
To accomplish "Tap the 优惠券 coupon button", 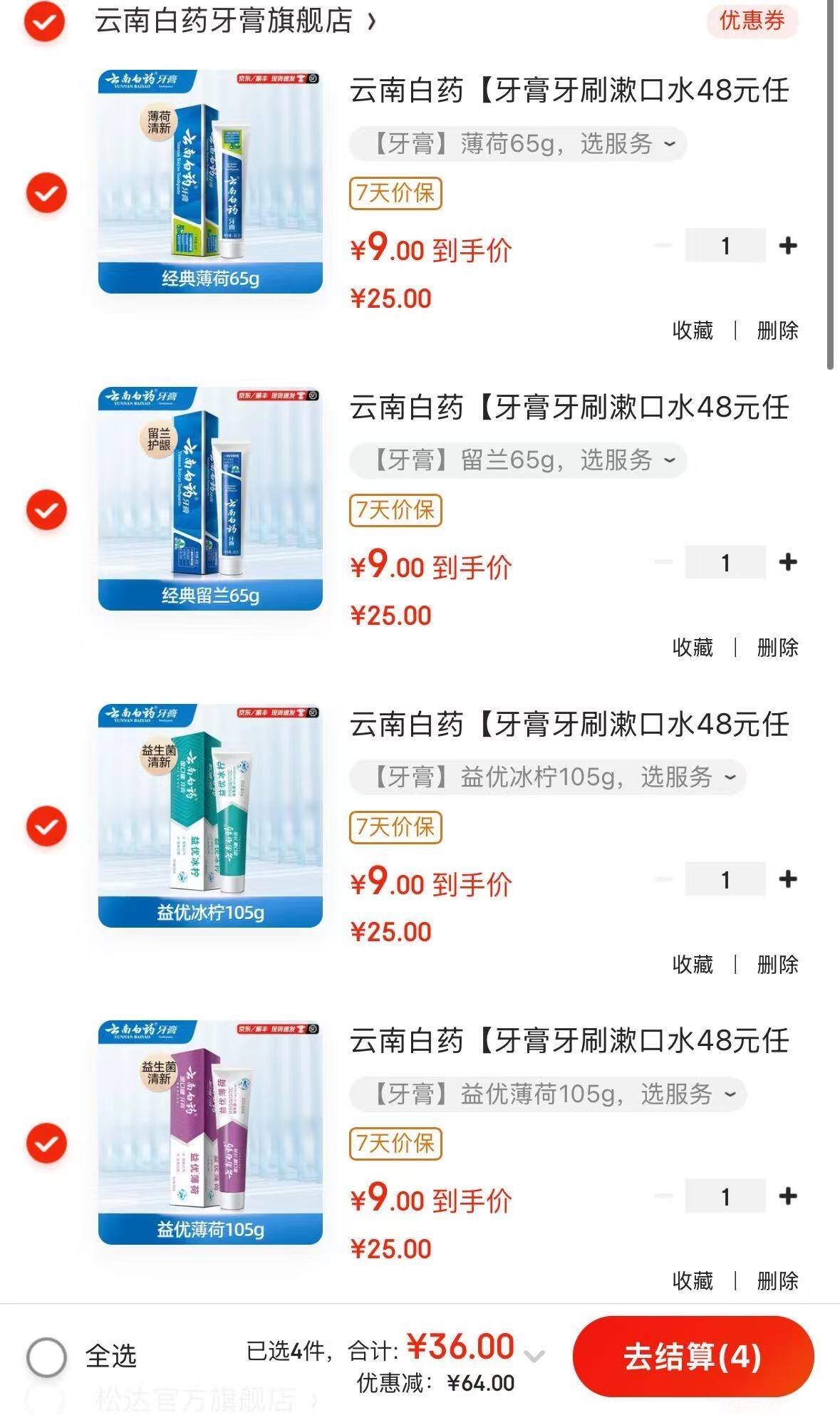I will [751, 21].
